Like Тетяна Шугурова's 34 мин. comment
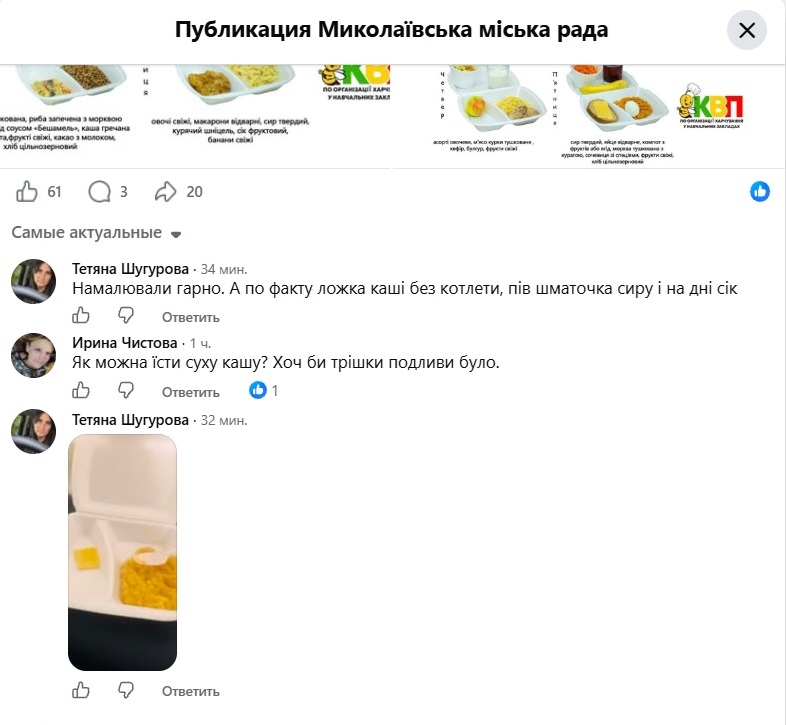The image size is (786, 725). click(81, 316)
